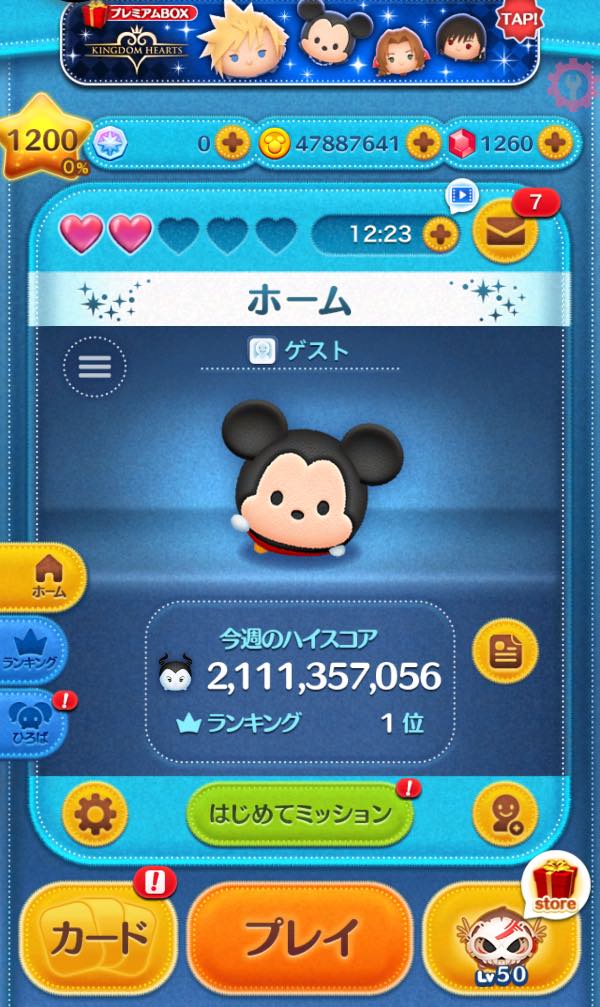This screenshot has height=1007, width=600.
Task: Open the Kingdom Hearts Premium BOX banner
Action: click(x=300, y=42)
